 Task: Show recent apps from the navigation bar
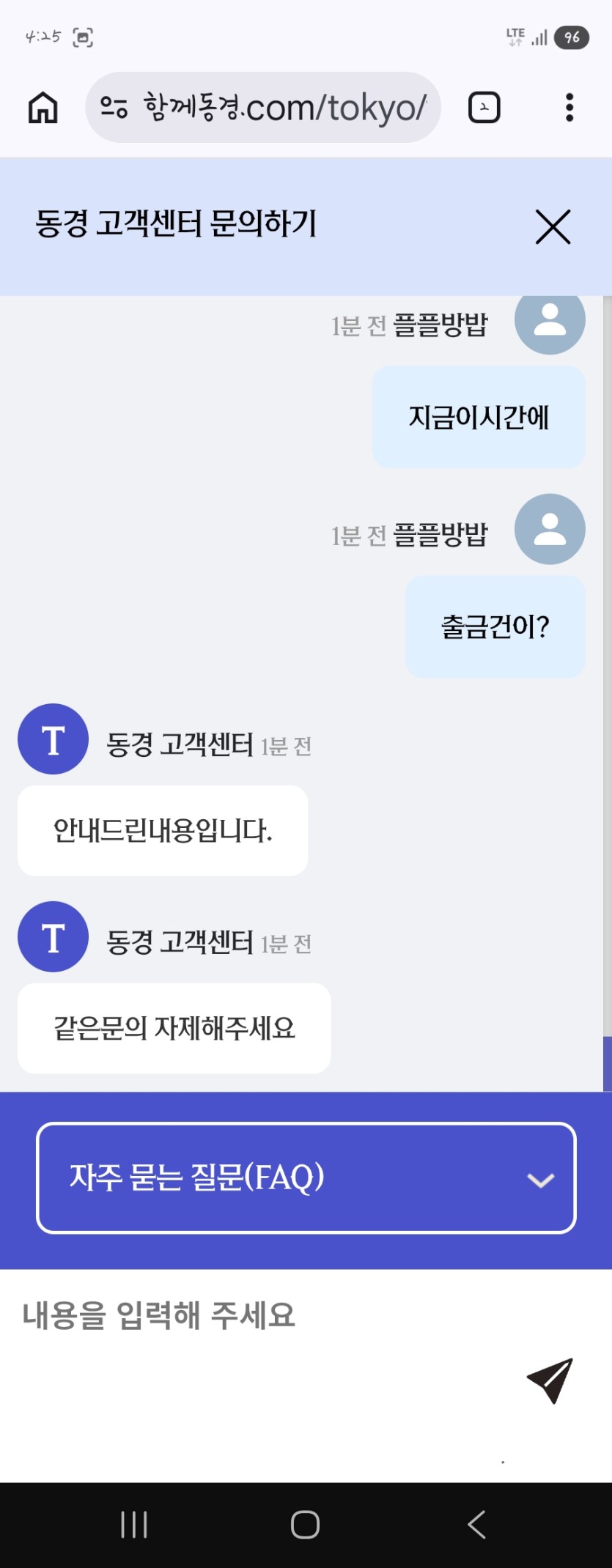click(x=134, y=1525)
